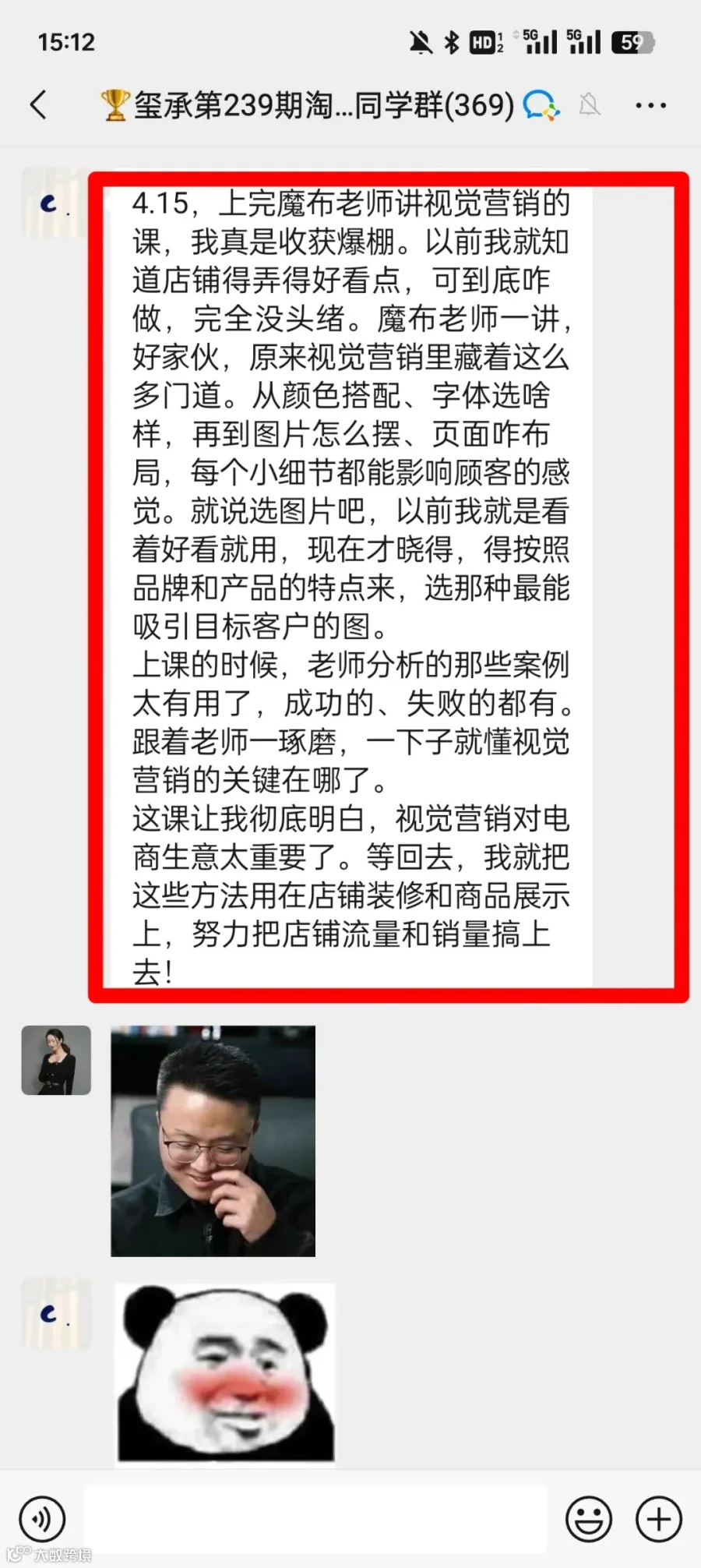Tap the avatar beside the panda sticker
The image size is (701, 1568).
pos(56,1314)
